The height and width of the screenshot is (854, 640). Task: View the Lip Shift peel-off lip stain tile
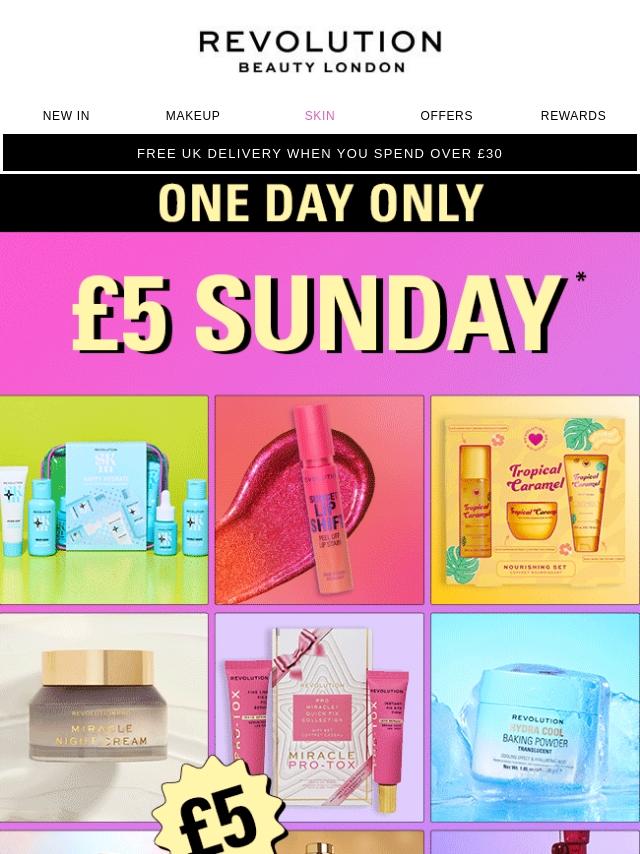(319, 500)
